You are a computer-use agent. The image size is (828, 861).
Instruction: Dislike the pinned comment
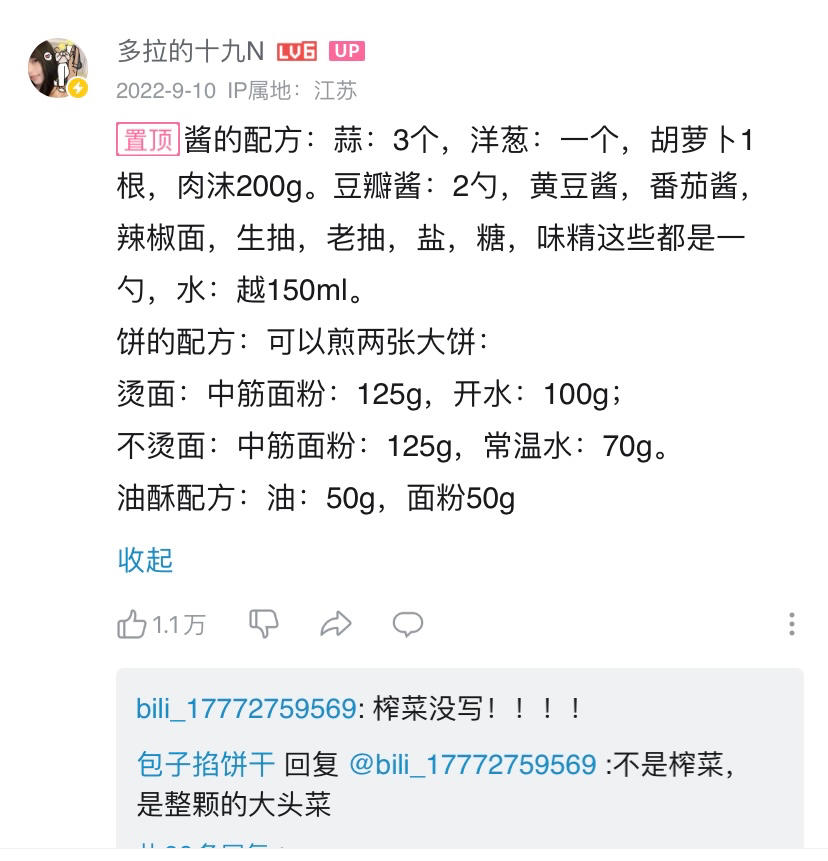[263, 624]
